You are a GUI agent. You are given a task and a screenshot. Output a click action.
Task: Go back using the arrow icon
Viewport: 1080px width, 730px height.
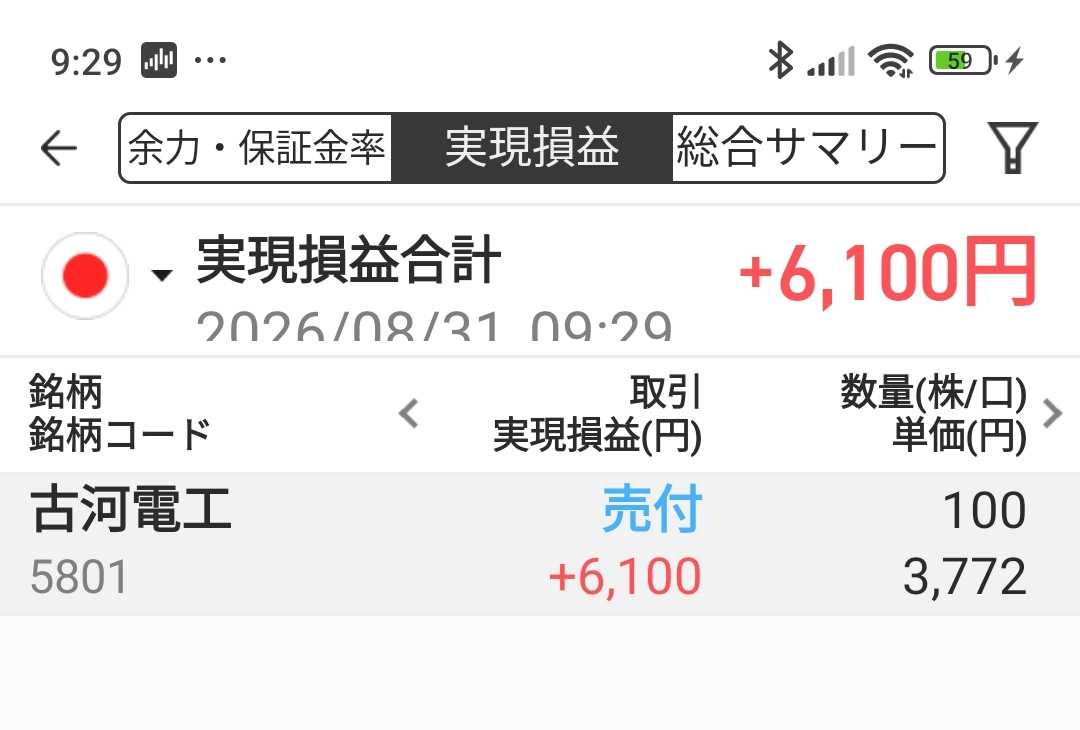click(x=59, y=148)
